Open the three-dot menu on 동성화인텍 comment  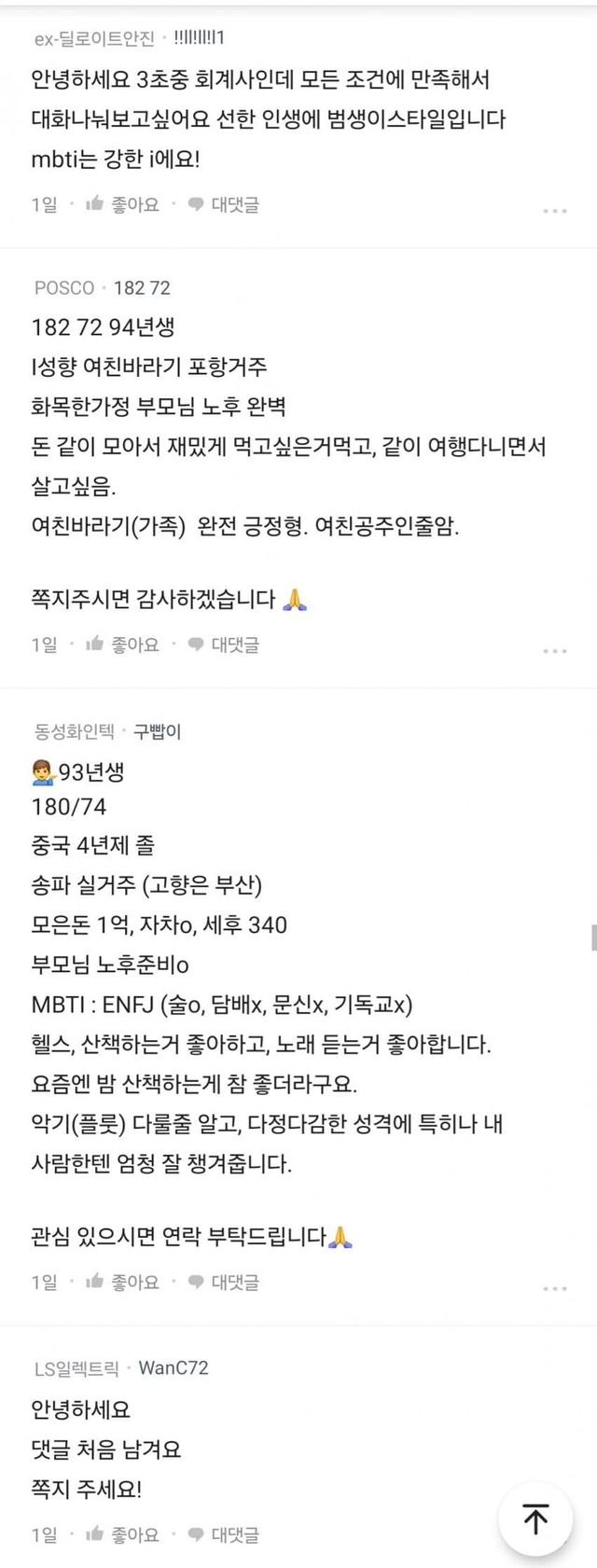pos(555,1289)
